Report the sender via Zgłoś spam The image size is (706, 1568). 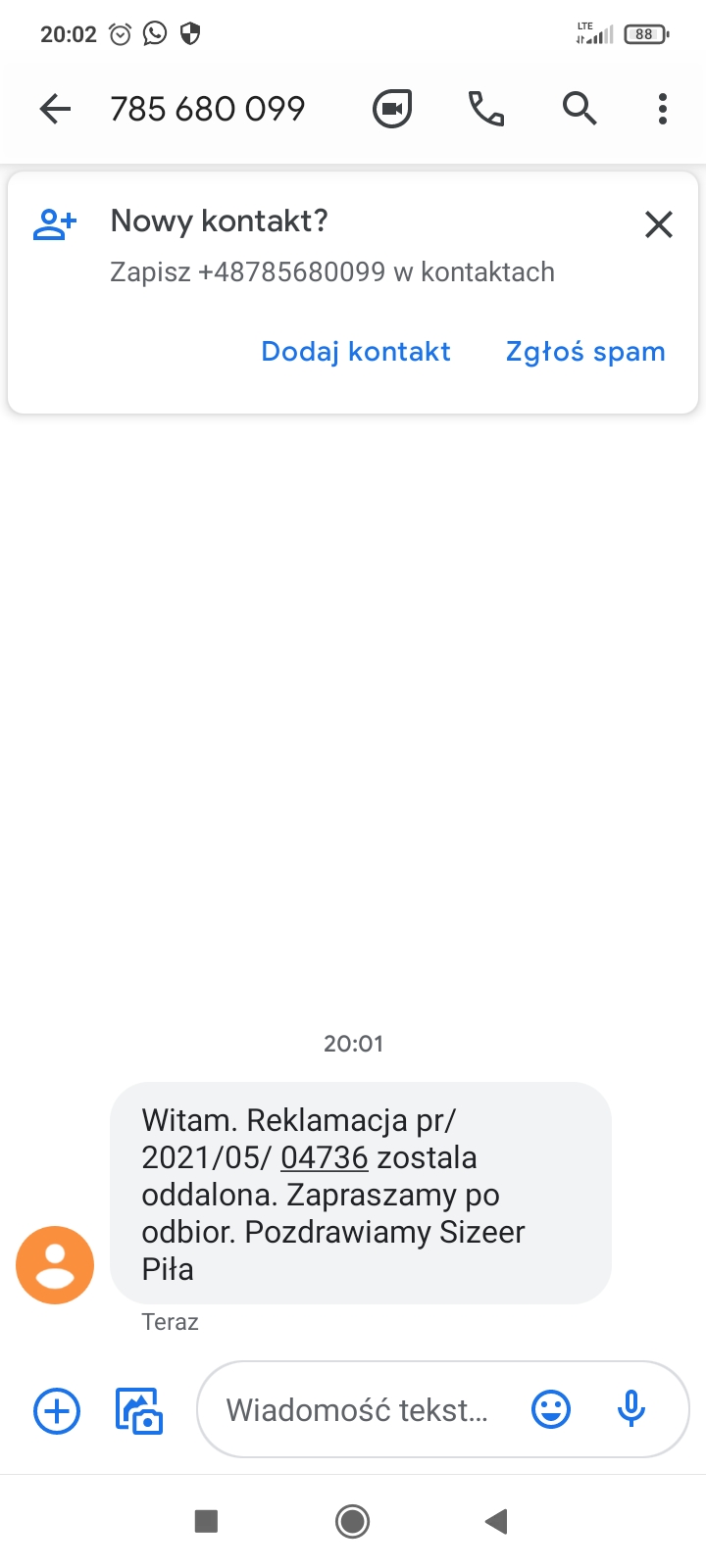point(585,352)
